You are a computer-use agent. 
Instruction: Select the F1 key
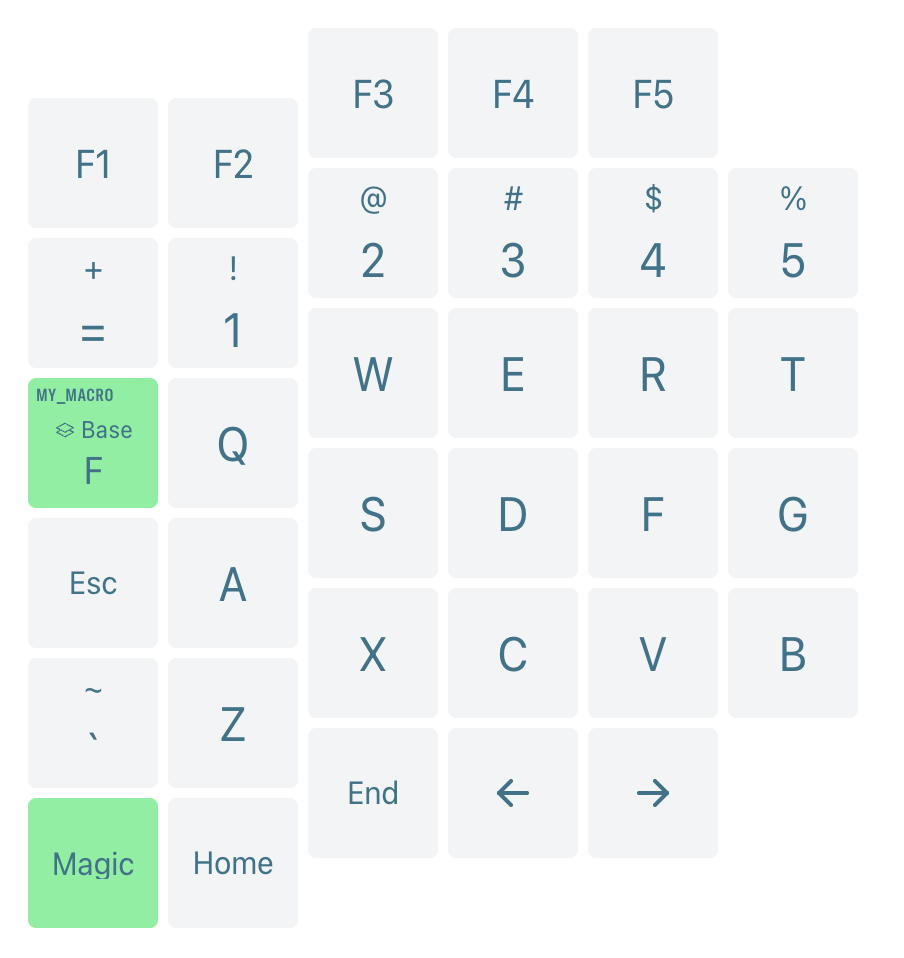pyautogui.click(x=92, y=163)
